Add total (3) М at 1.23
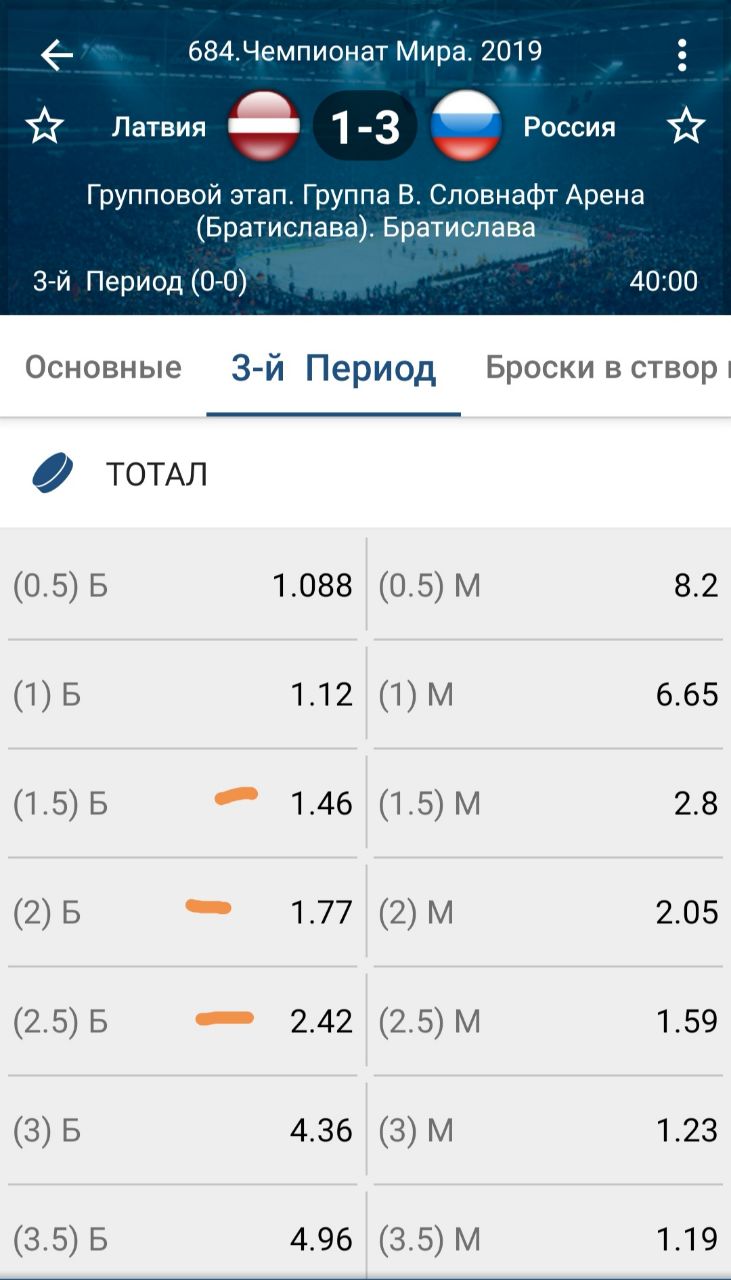Image resolution: width=731 pixels, height=1280 pixels. coord(548,1130)
